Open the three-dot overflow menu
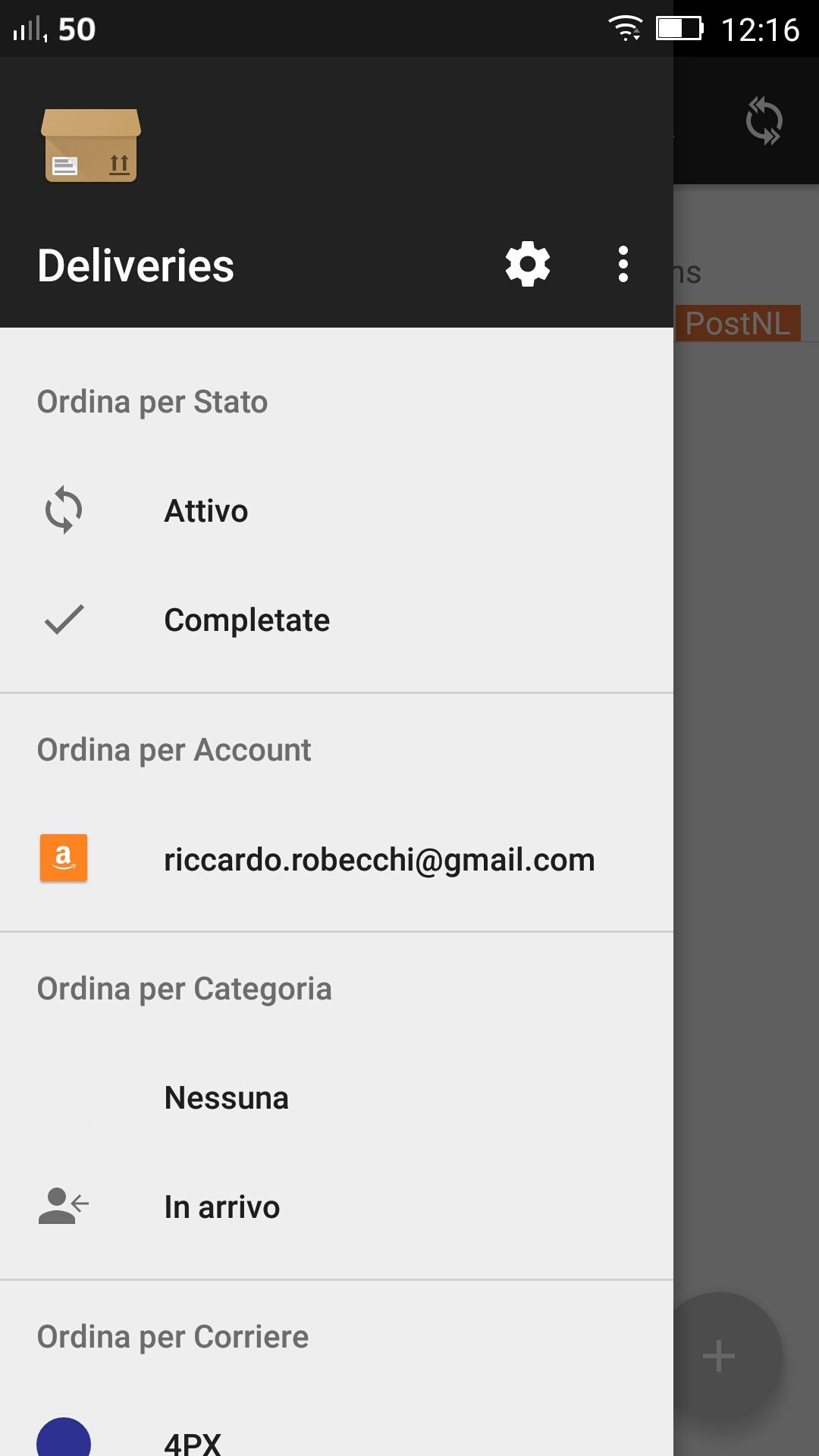819x1456 pixels. [x=623, y=265]
